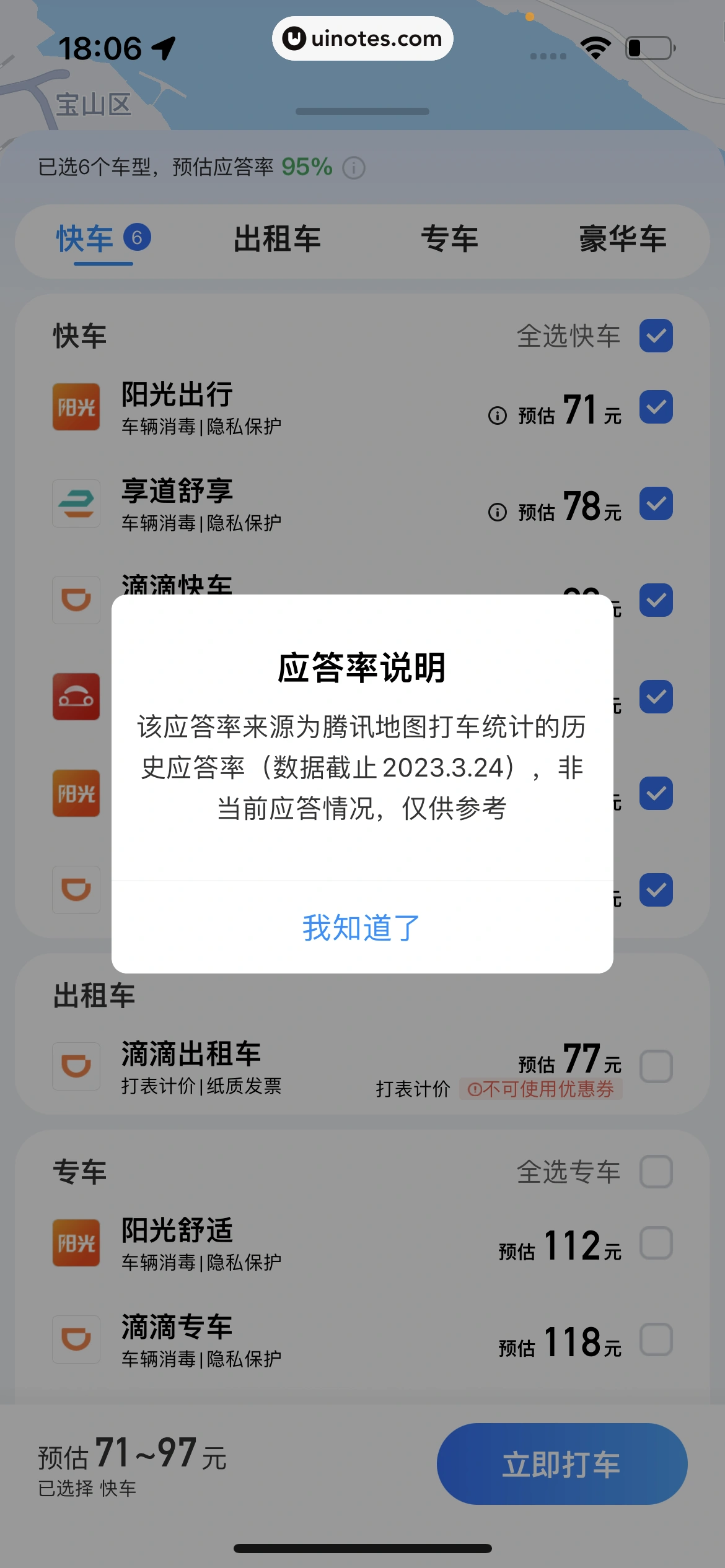View price info for 享道舒享 estimate

(497, 512)
